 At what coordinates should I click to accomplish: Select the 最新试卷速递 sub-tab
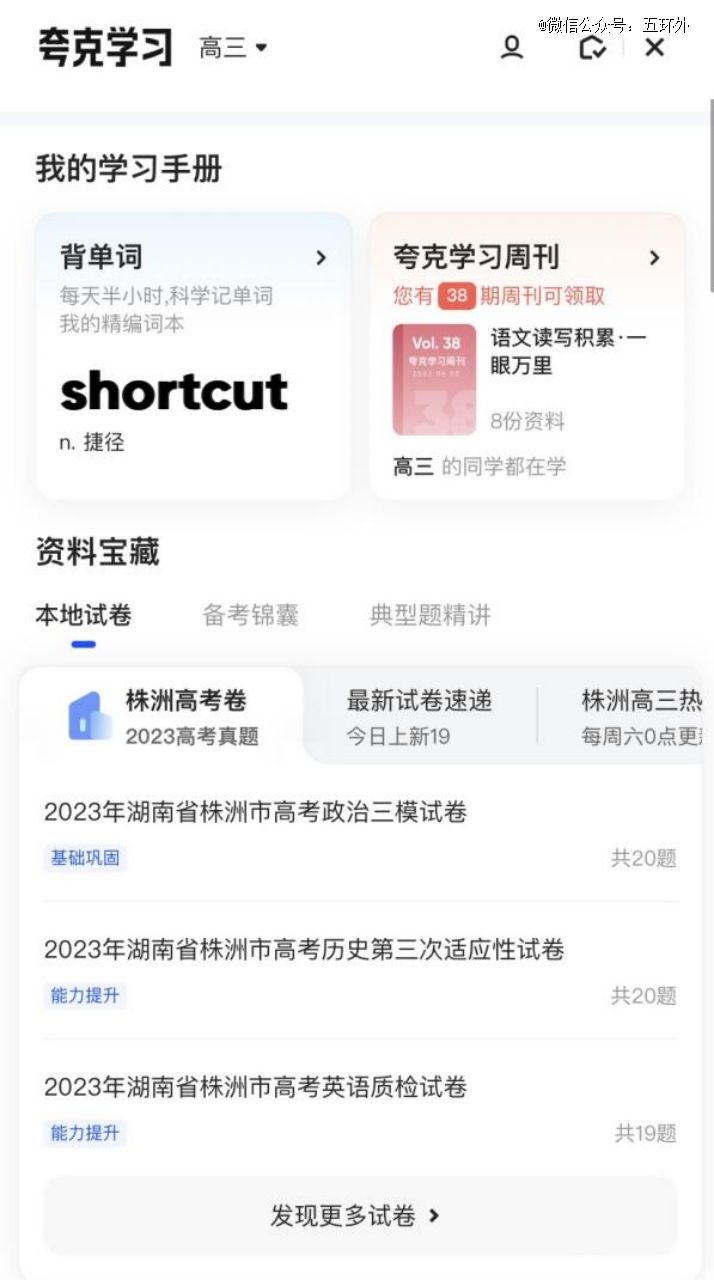419,717
